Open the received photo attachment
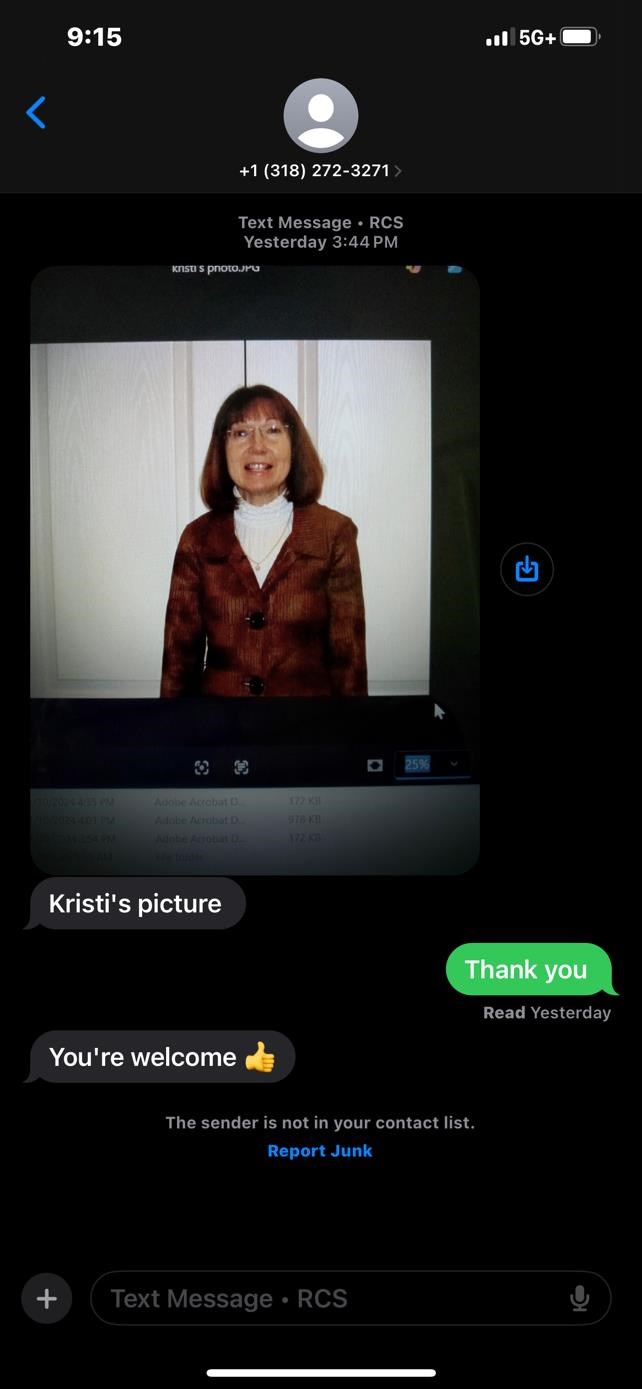 click(255, 570)
